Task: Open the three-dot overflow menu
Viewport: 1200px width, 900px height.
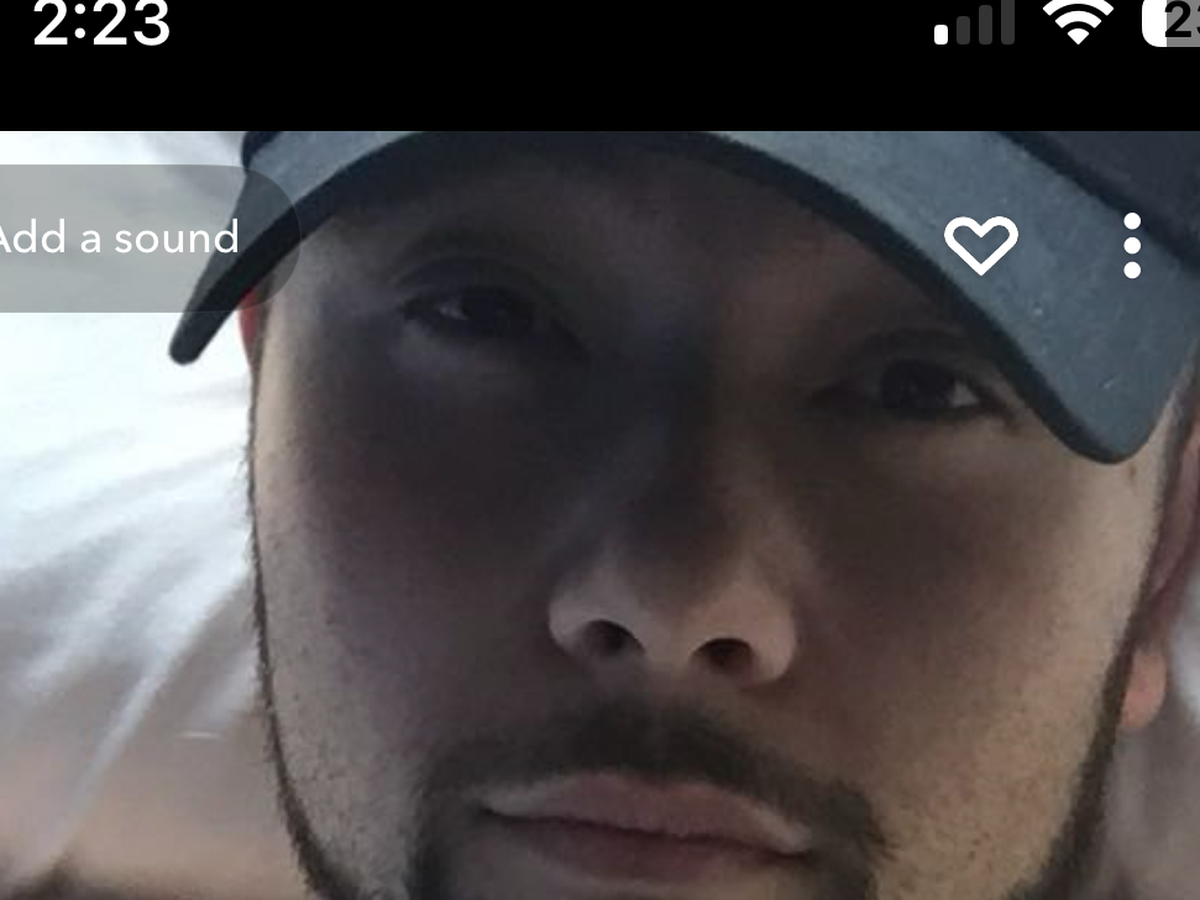Action: point(1131,245)
